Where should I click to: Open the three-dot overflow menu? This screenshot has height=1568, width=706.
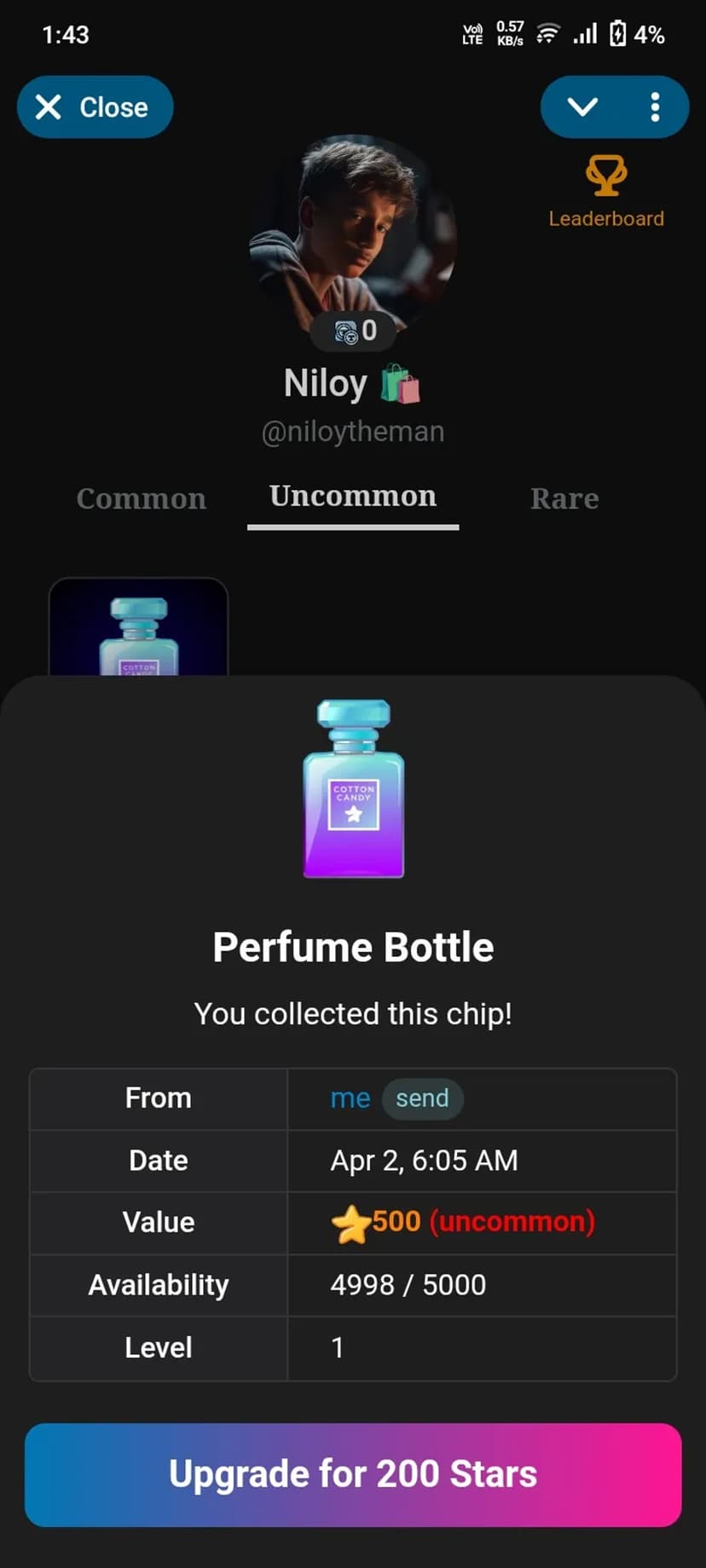tap(654, 107)
